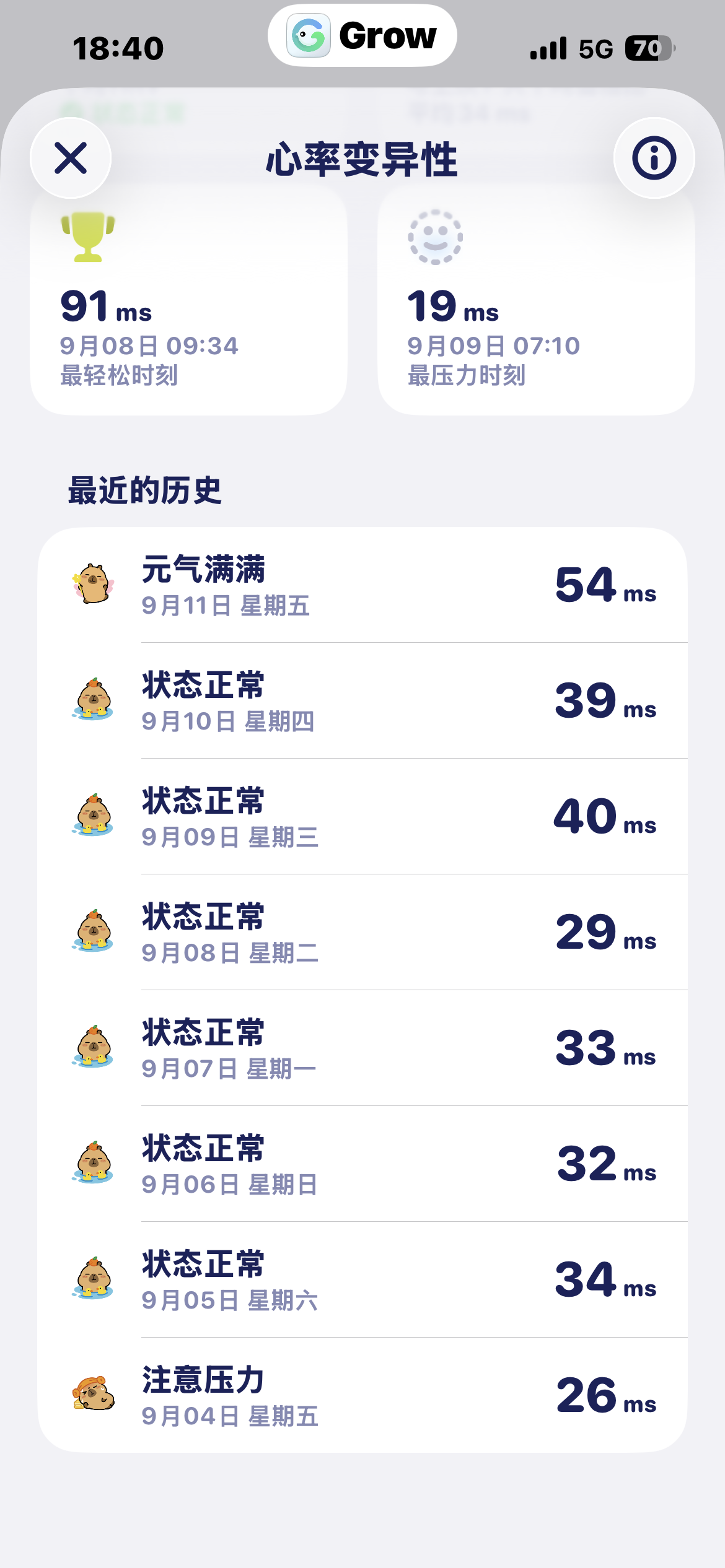
Task: Open the 注意压力 entry for 9月04日
Action: [x=362, y=1395]
